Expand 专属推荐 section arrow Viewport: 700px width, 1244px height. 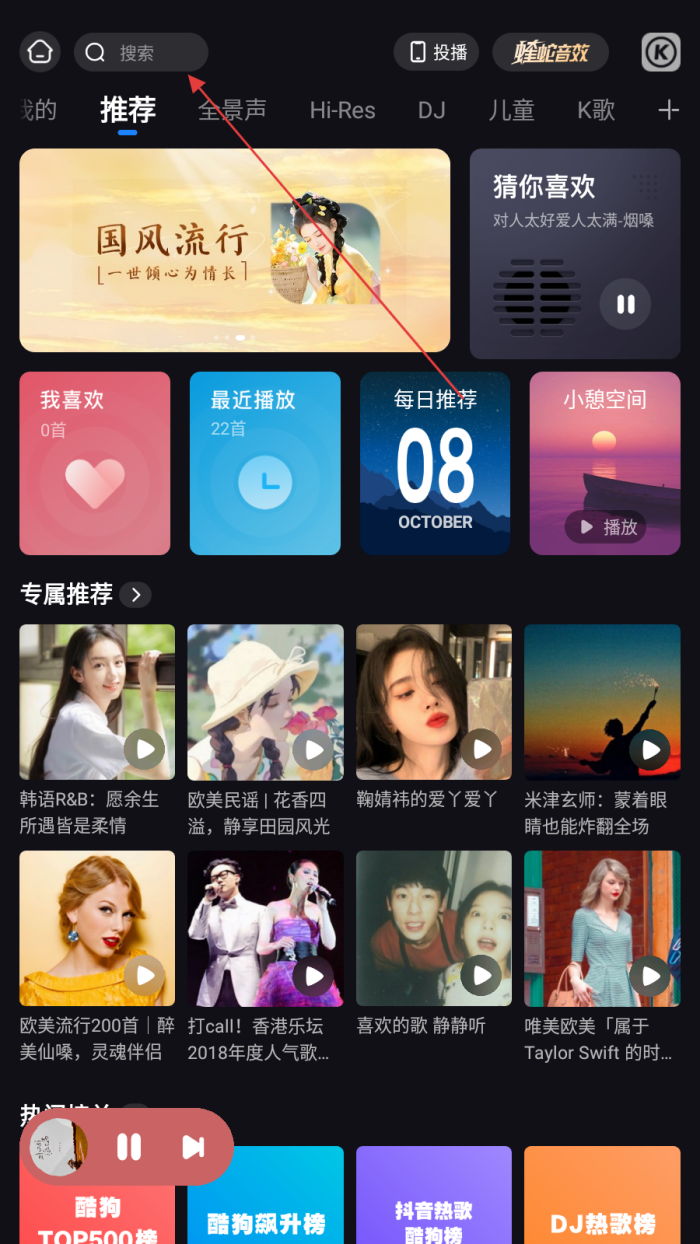(x=135, y=595)
